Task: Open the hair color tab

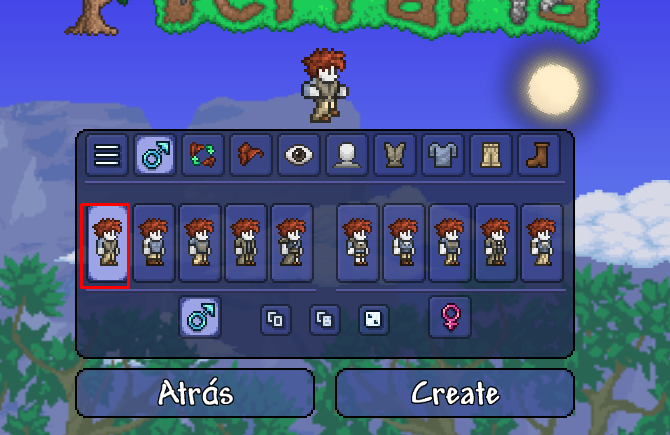Action: (251, 156)
